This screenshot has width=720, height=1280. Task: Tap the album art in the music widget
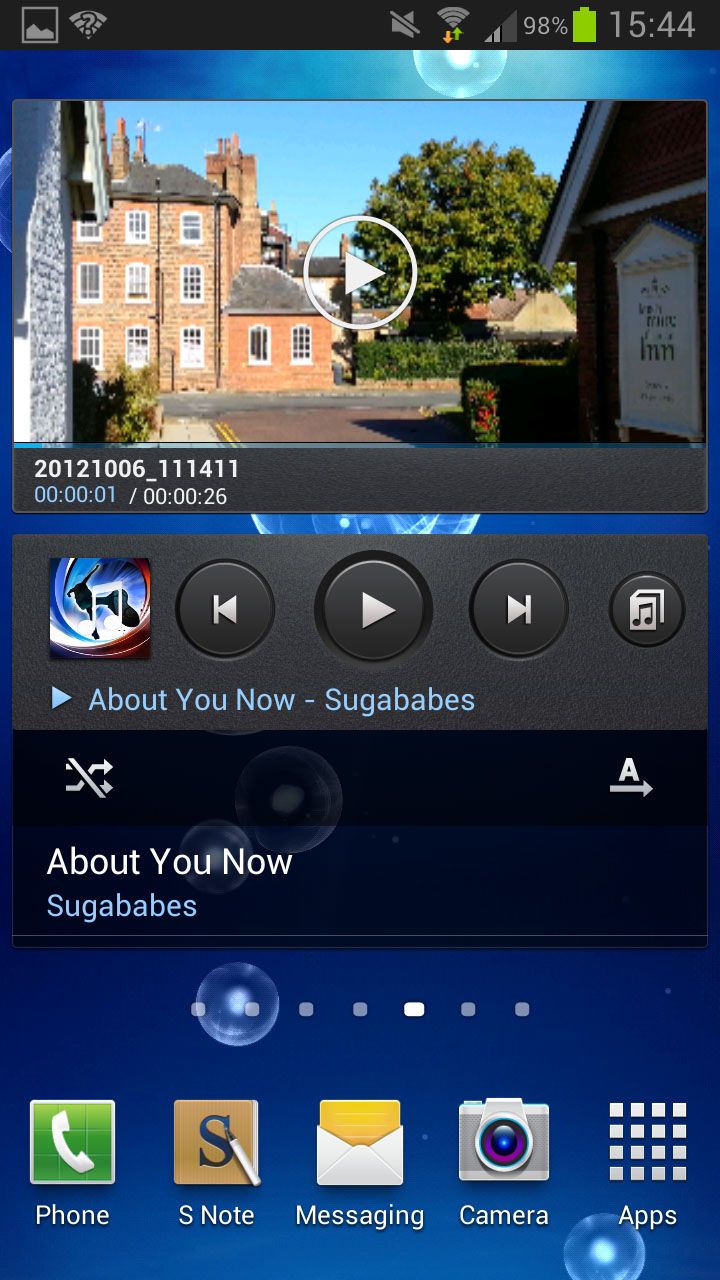click(99, 608)
